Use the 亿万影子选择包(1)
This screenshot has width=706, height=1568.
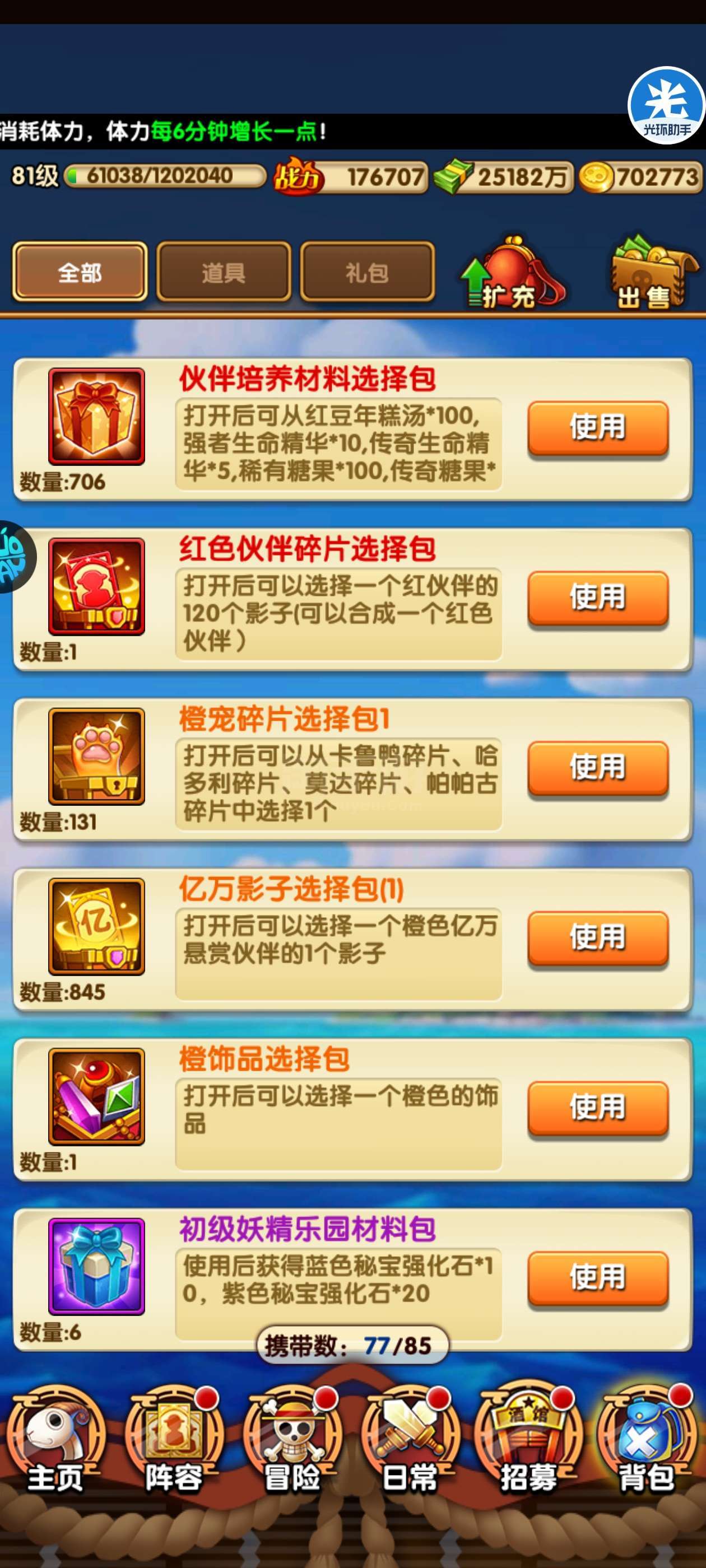(597, 937)
